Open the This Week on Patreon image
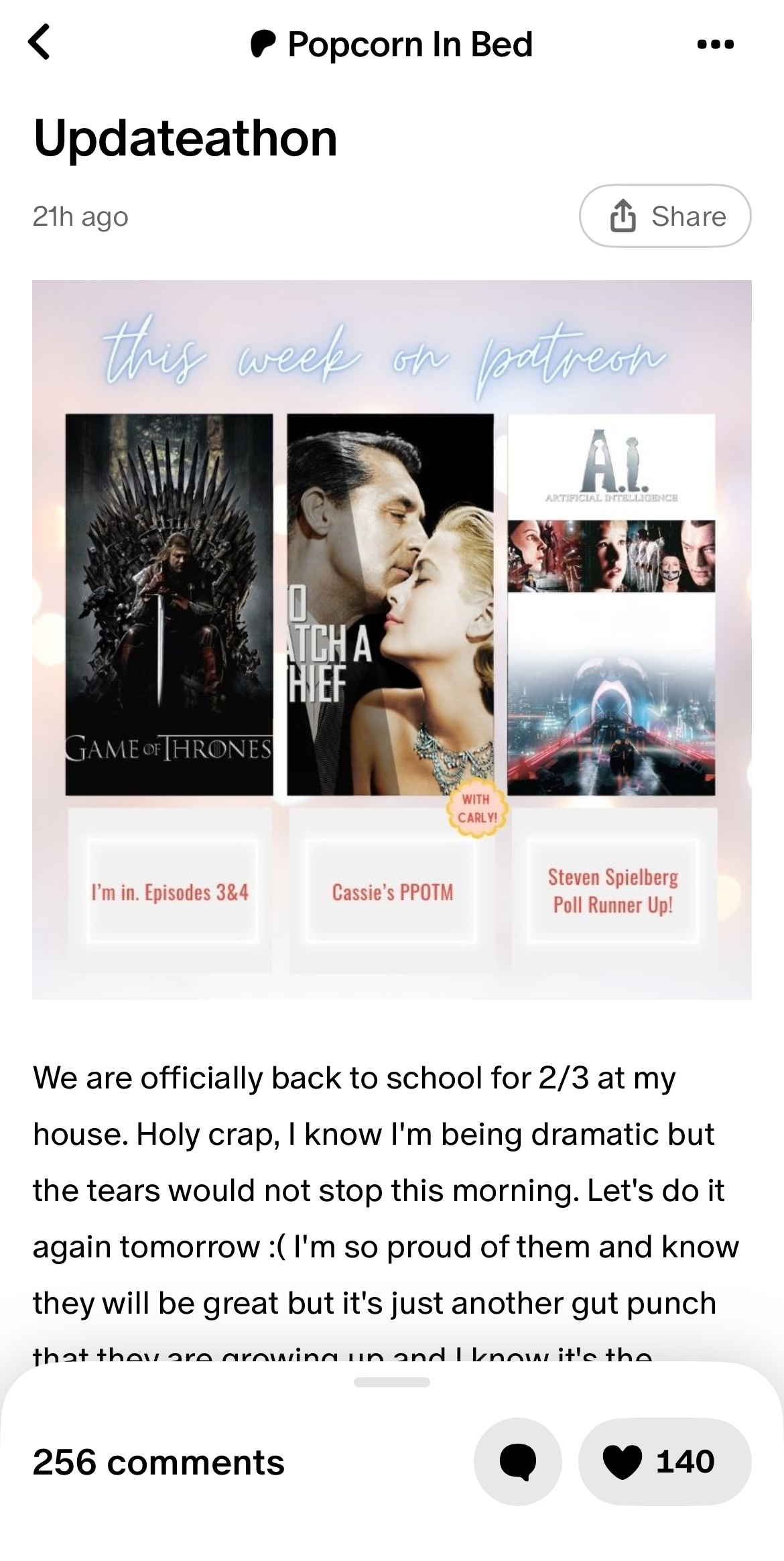 click(x=392, y=640)
